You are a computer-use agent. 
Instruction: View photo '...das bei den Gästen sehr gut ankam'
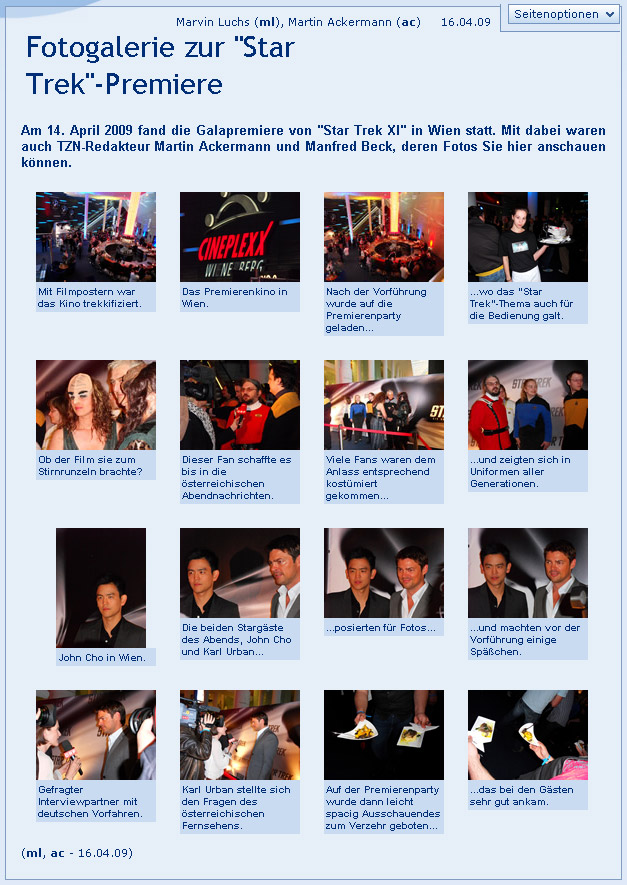click(528, 735)
